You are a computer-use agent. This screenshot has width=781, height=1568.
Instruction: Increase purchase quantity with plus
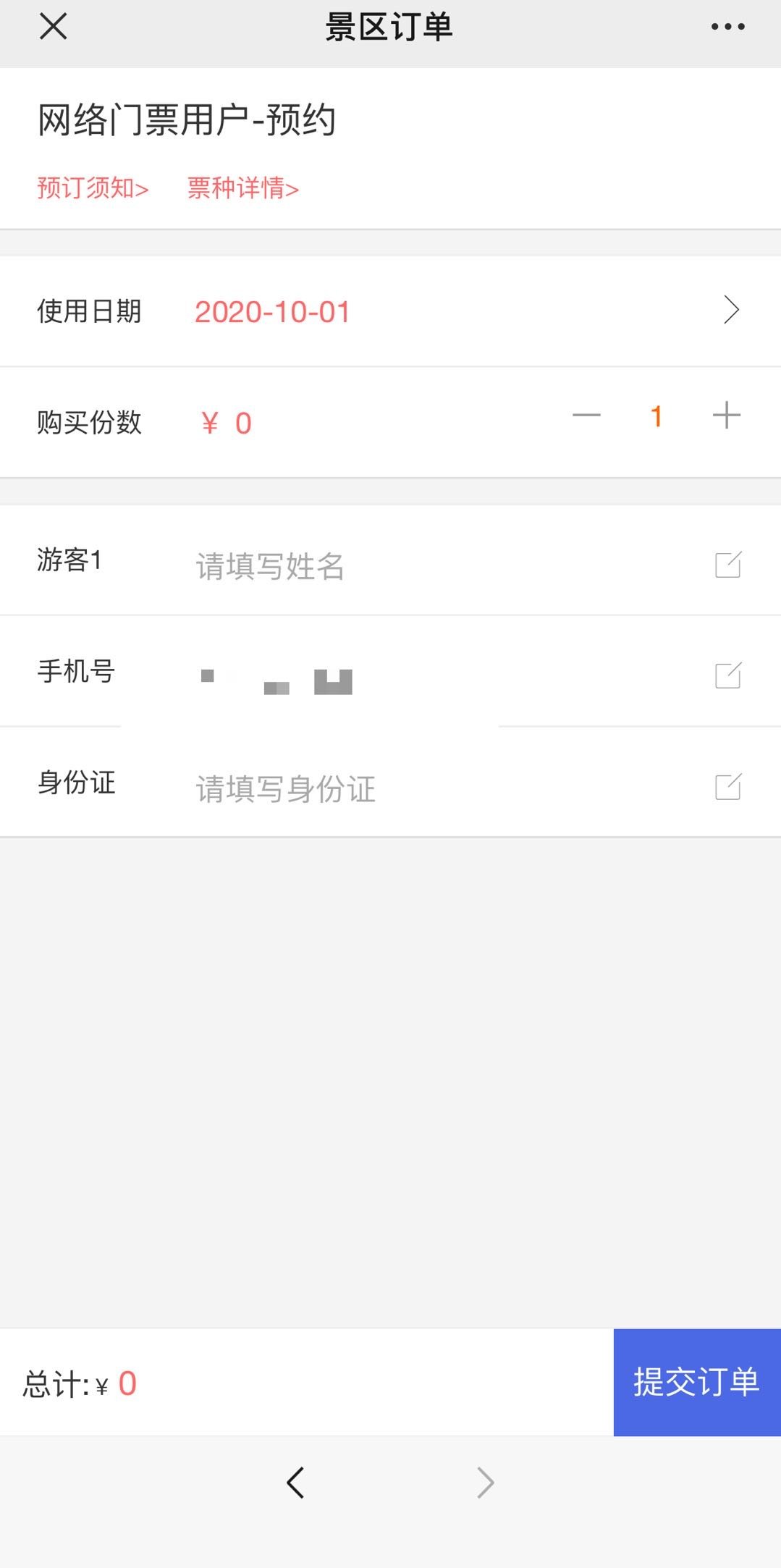click(x=726, y=416)
